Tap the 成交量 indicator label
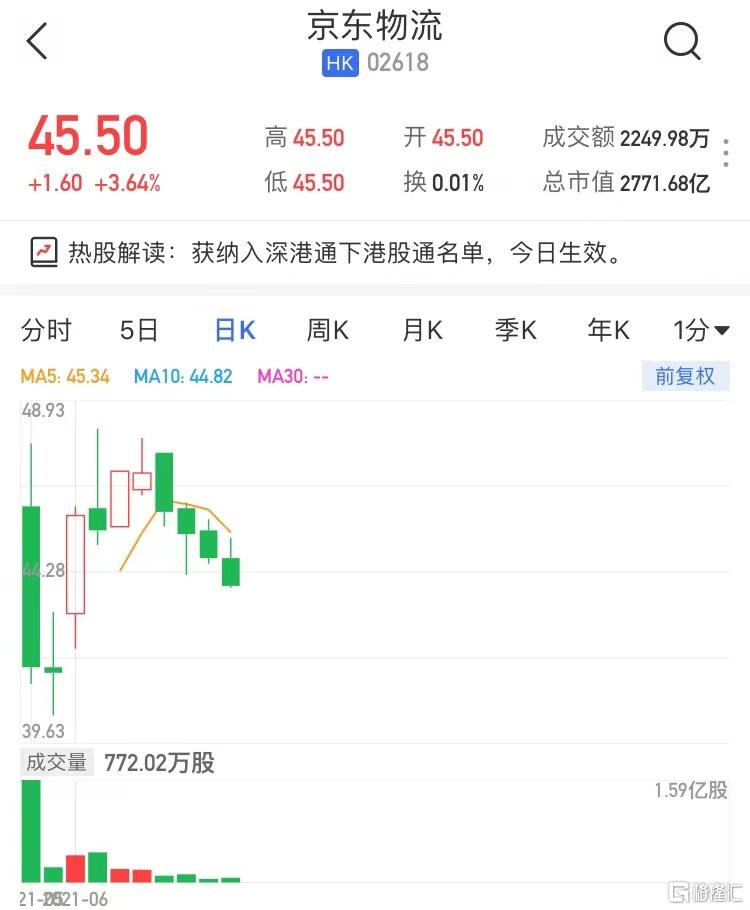Screen dimensions: 750x910 [x=57, y=763]
